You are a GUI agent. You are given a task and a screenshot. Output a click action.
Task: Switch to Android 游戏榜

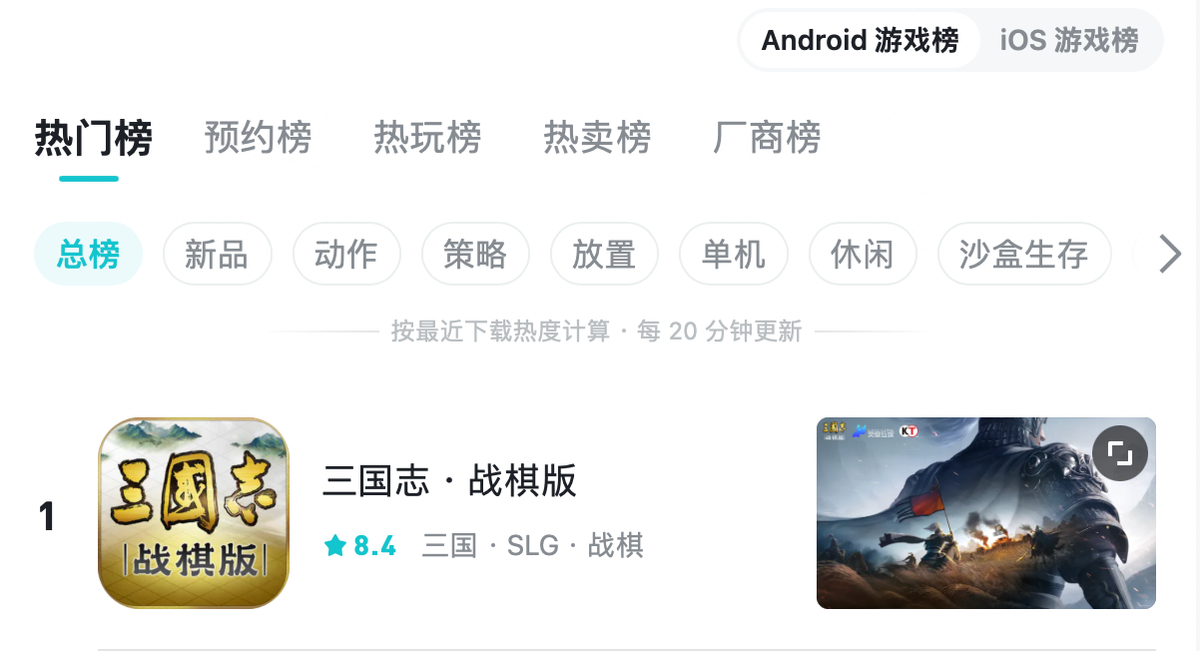pos(859,40)
